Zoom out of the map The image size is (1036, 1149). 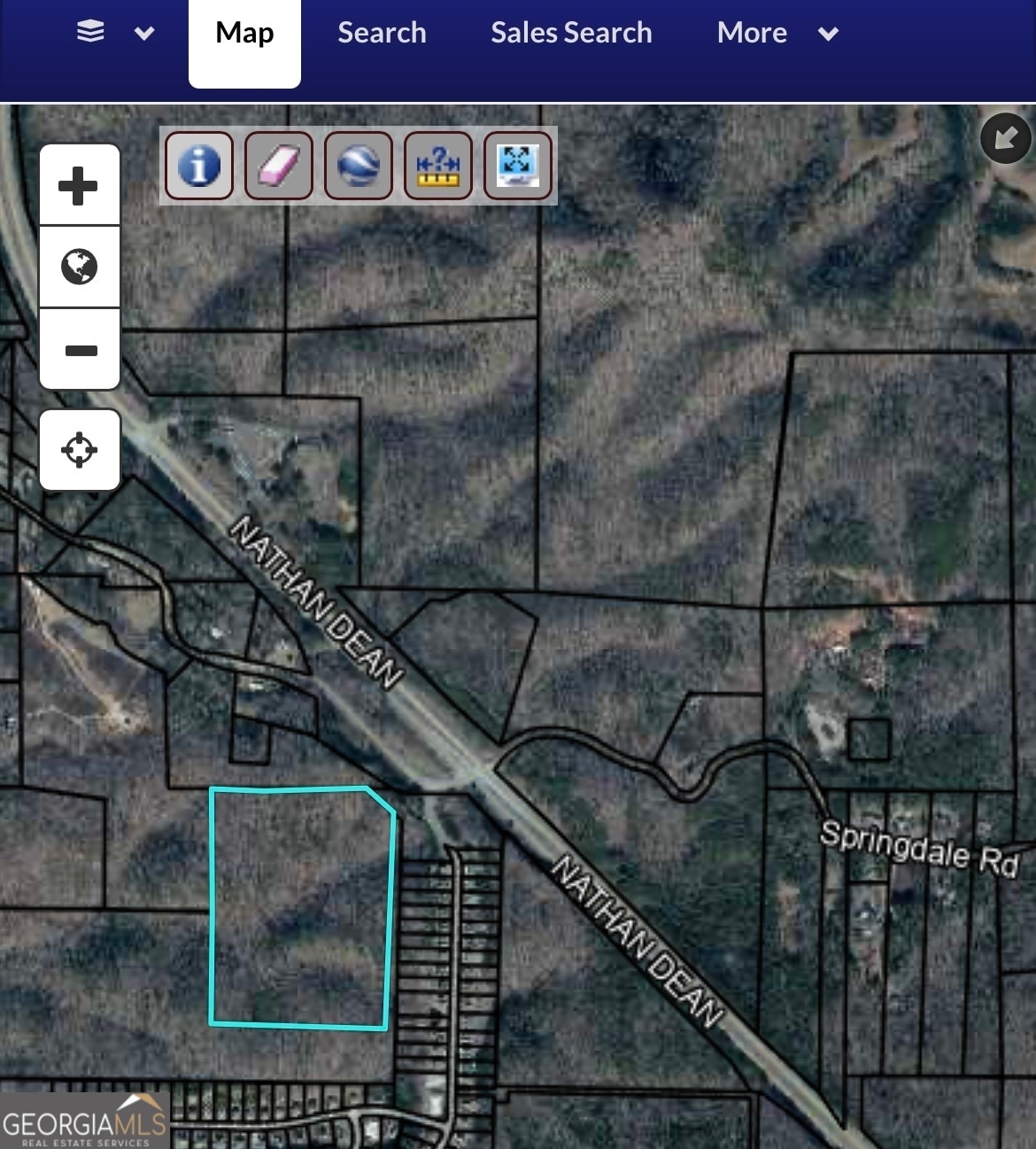point(79,350)
